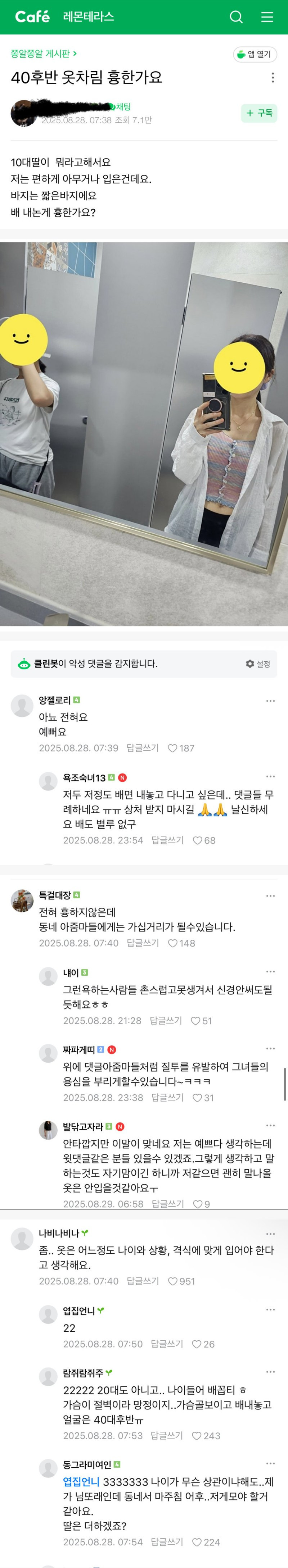Viewport: 288px width, 1568px height.
Task: Open the post's overflow menu
Action: [x=272, y=77]
